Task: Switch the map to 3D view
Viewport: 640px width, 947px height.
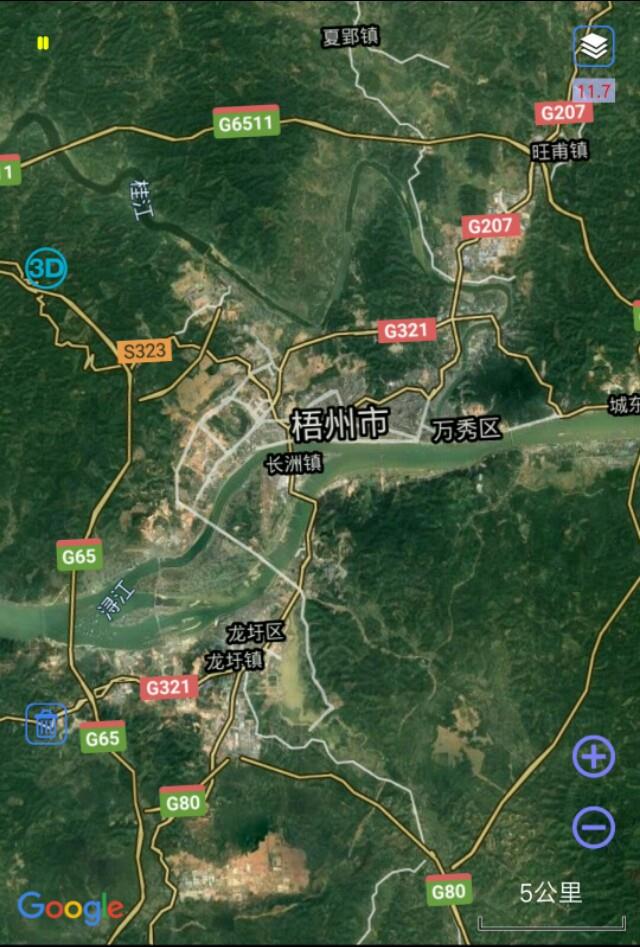Action: click(x=46, y=269)
